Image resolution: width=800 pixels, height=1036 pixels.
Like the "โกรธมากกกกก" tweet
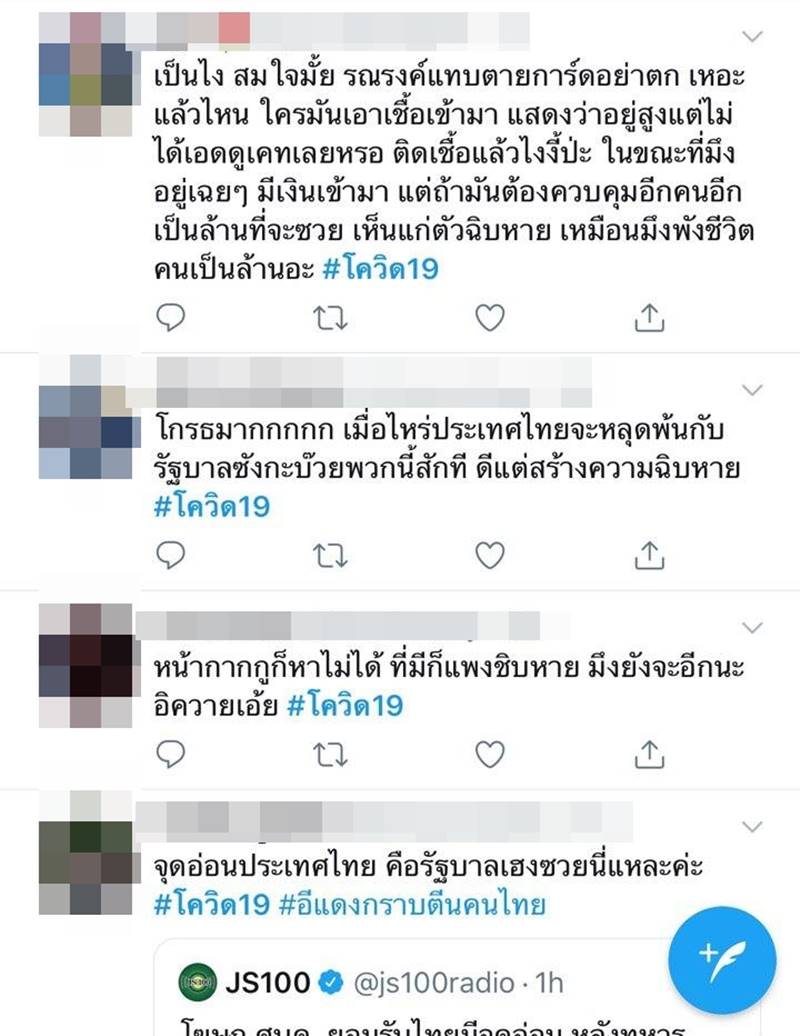(x=489, y=555)
